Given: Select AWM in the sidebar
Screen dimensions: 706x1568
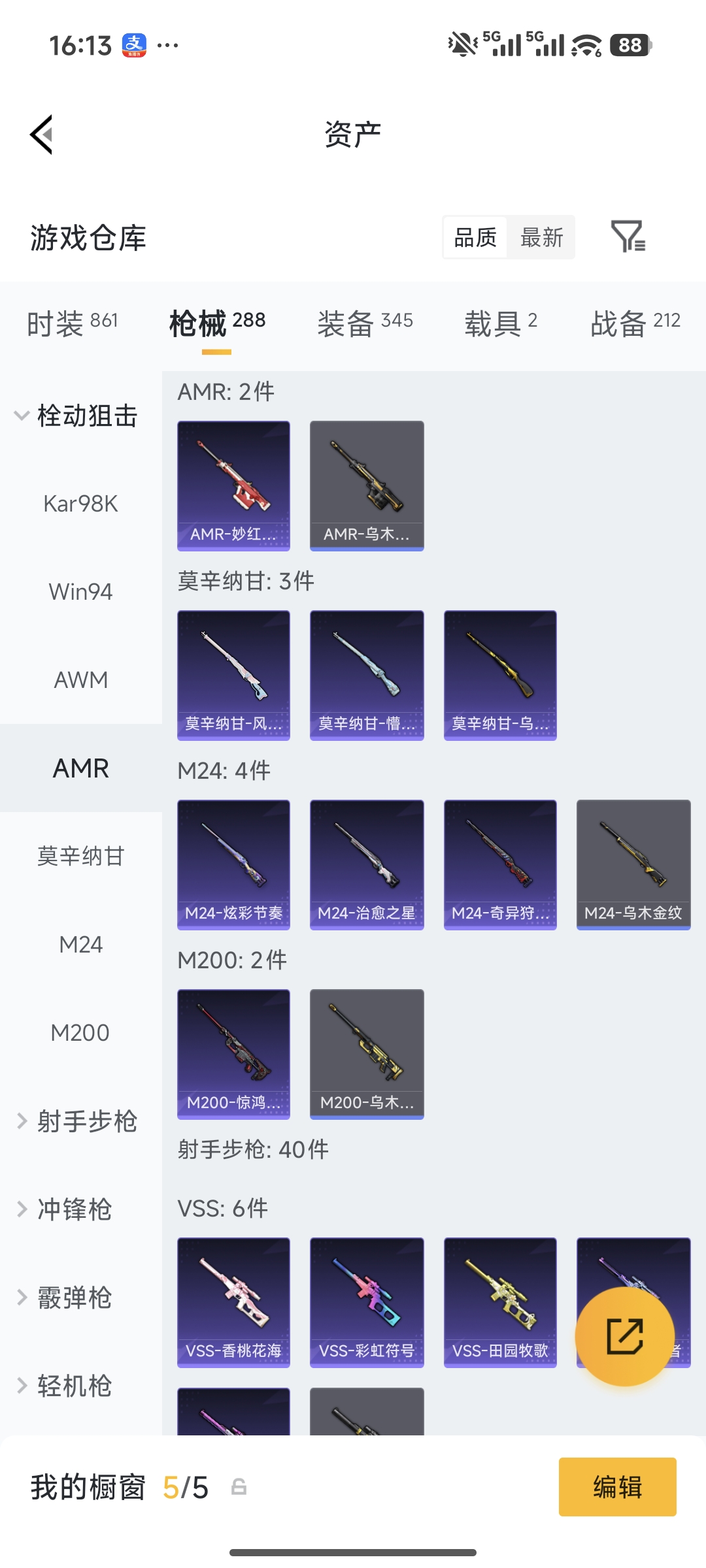Looking at the screenshot, I should coord(81,679).
